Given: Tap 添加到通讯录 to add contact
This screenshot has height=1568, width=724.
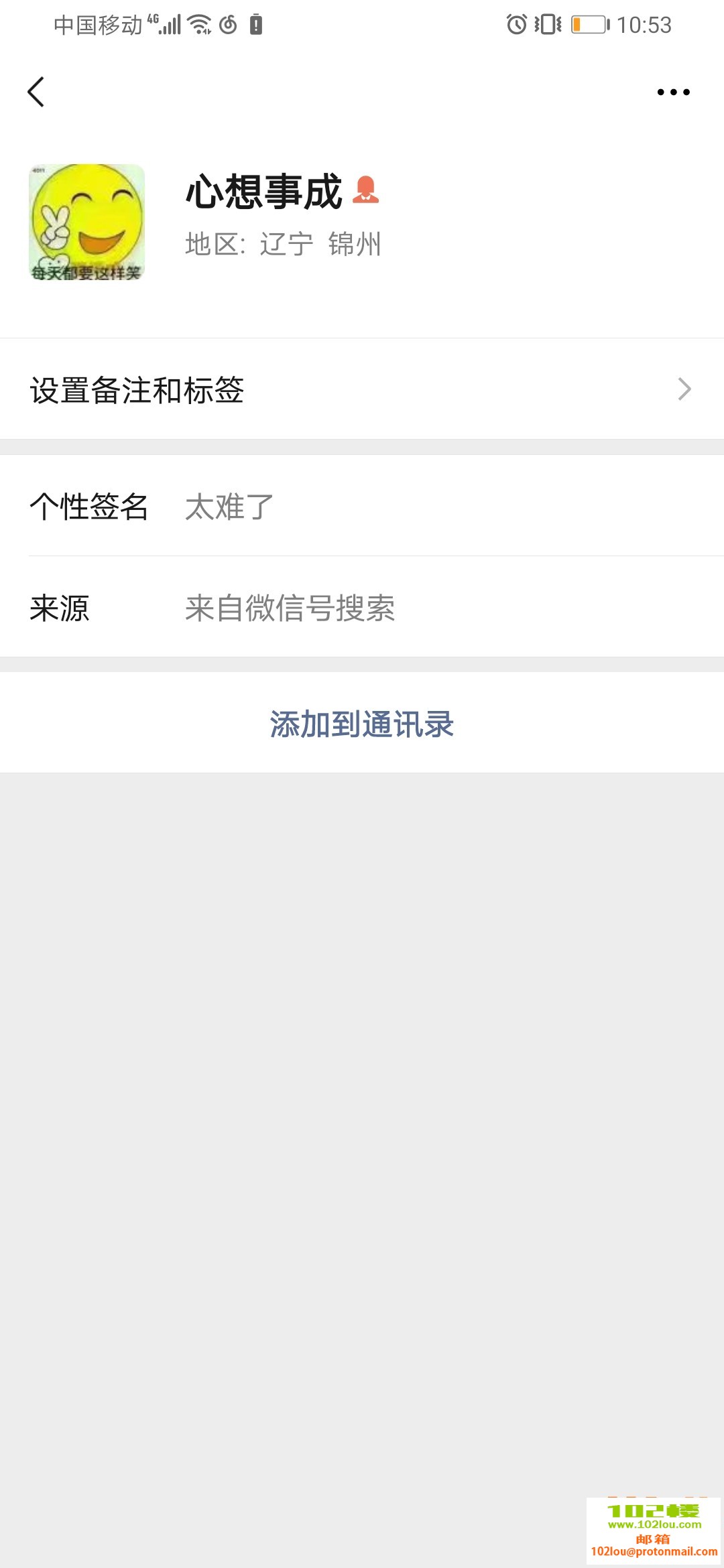Looking at the screenshot, I should coord(362,724).
